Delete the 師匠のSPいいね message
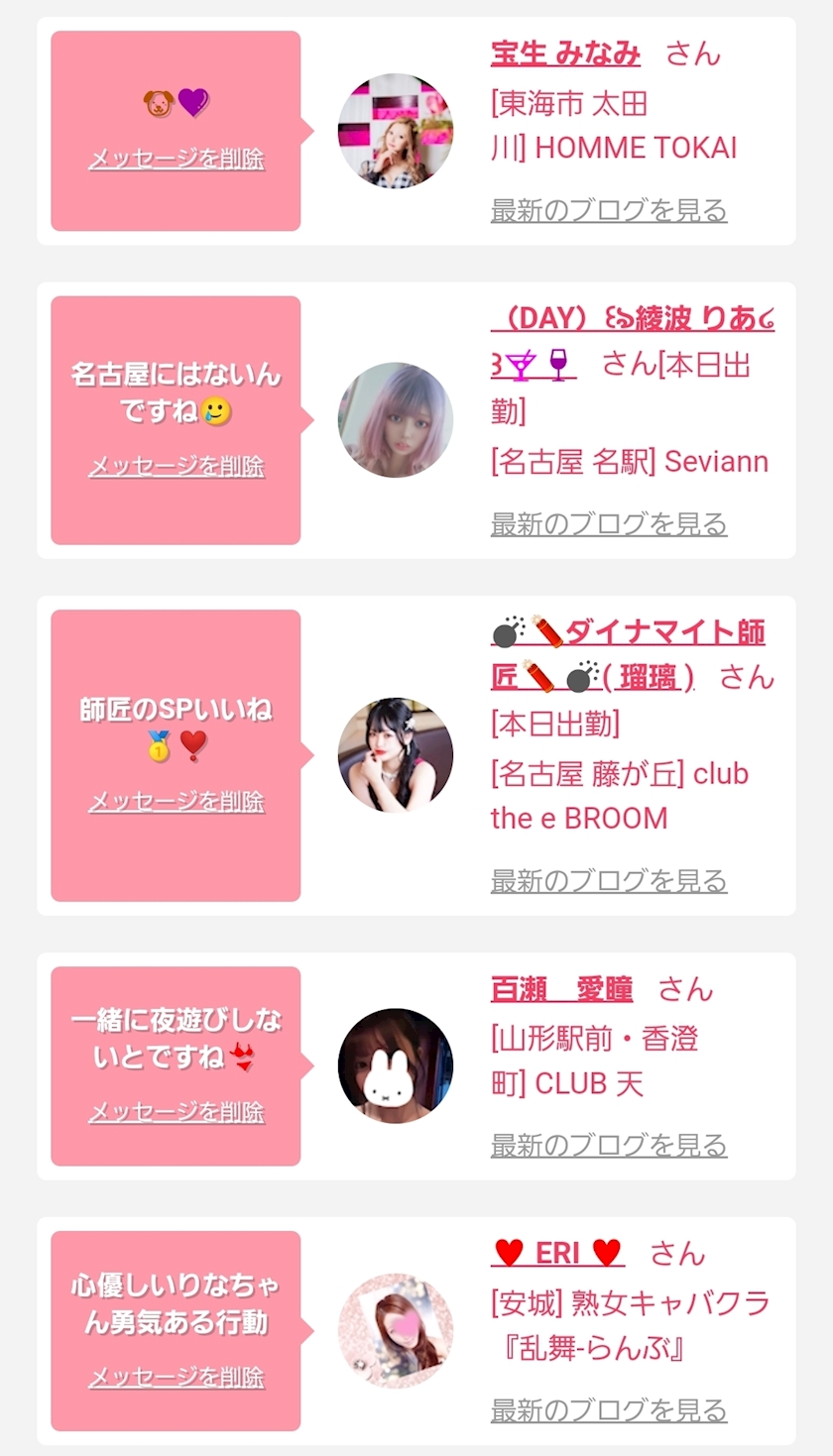The image size is (833, 1456). click(177, 801)
